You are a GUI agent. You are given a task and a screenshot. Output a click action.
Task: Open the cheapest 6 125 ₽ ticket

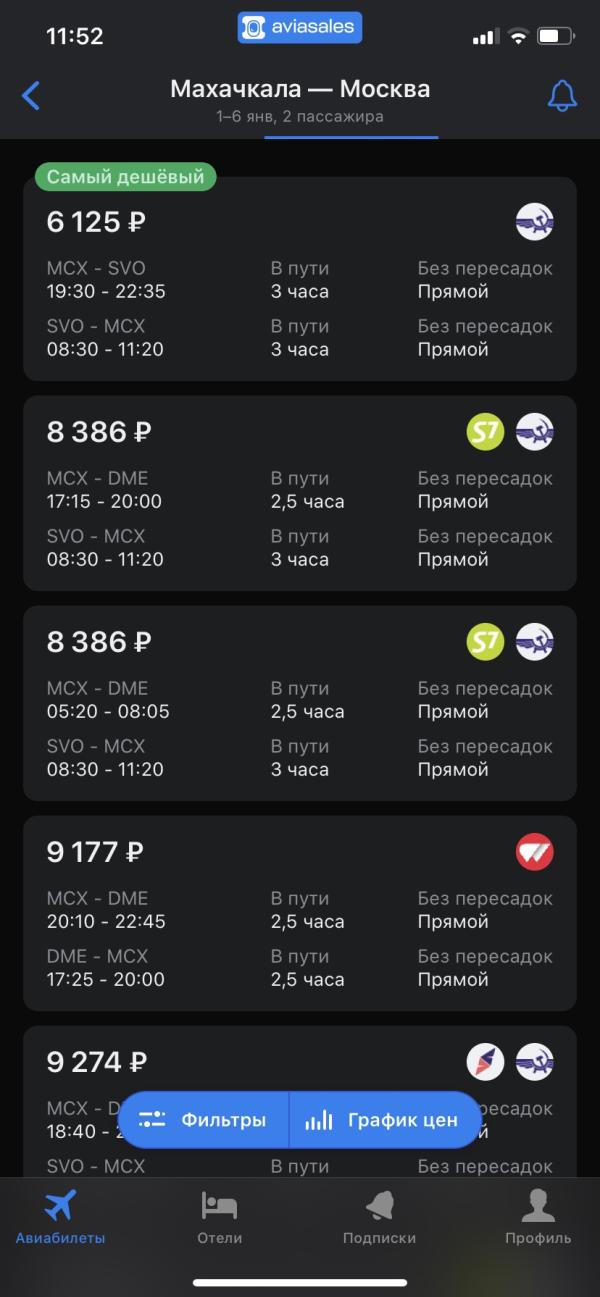(300, 279)
